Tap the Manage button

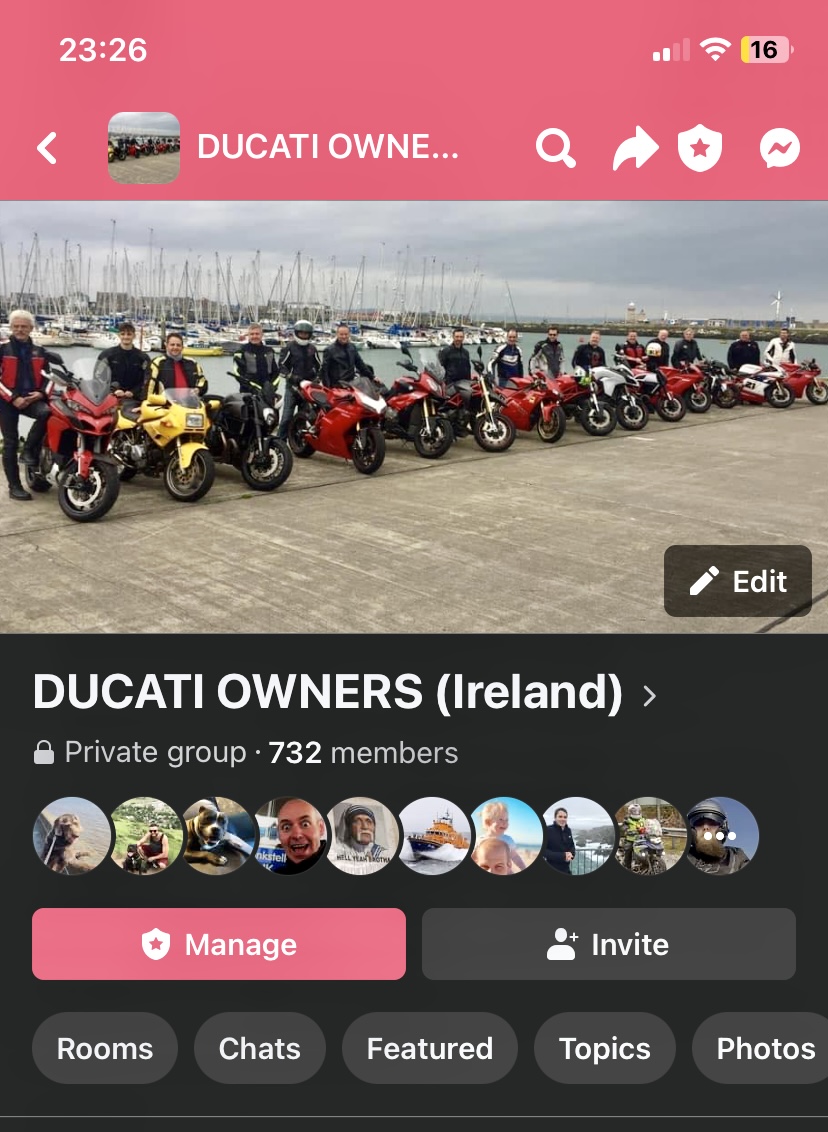219,944
